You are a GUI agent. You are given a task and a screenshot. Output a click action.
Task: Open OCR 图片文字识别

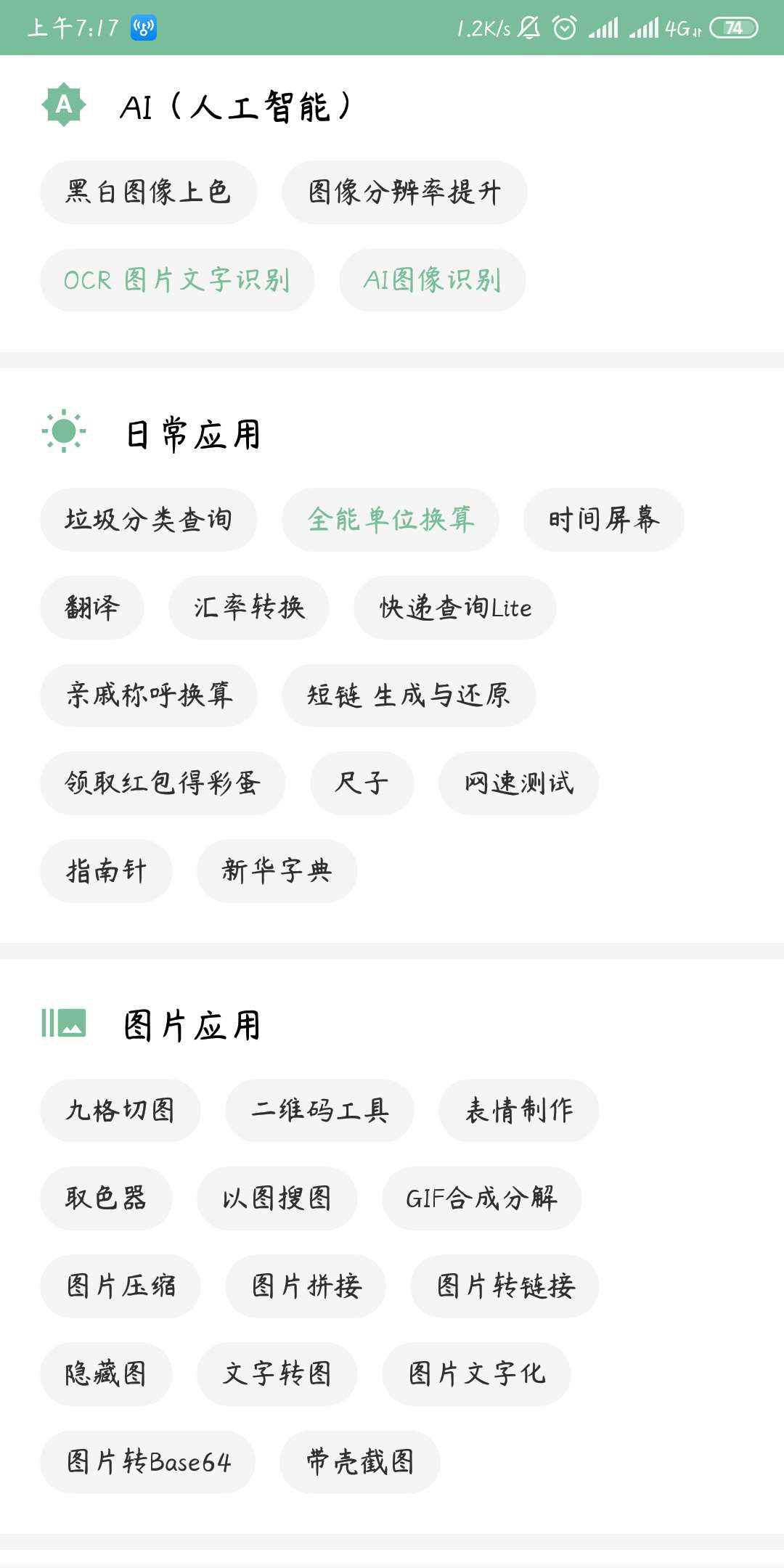tap(177, 280)
